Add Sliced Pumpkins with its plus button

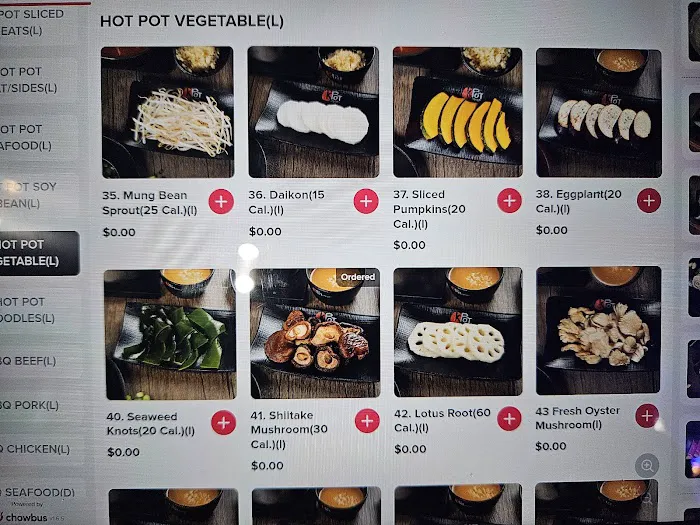(x=510, y=201)
